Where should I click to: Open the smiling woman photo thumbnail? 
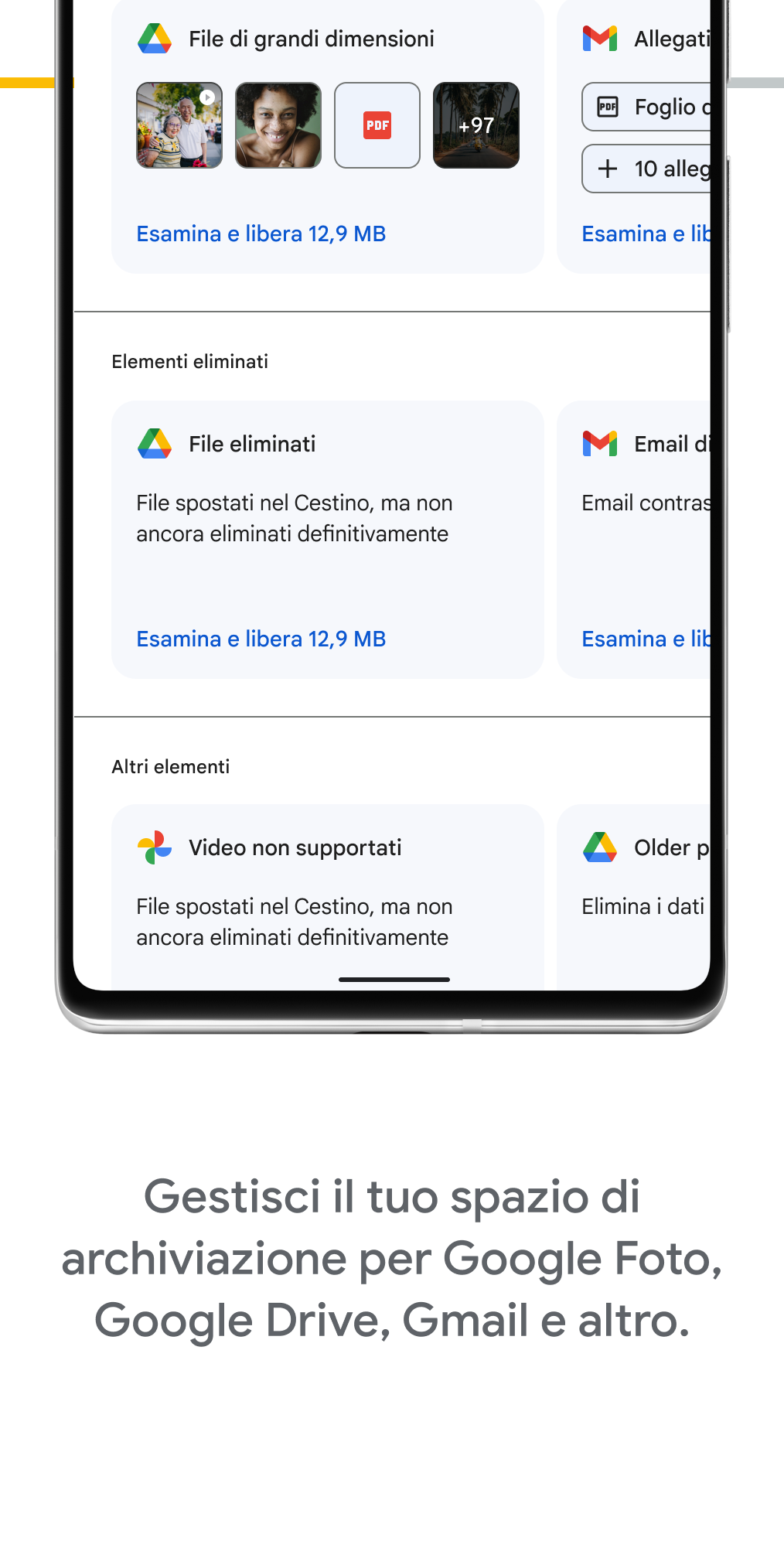278,125
